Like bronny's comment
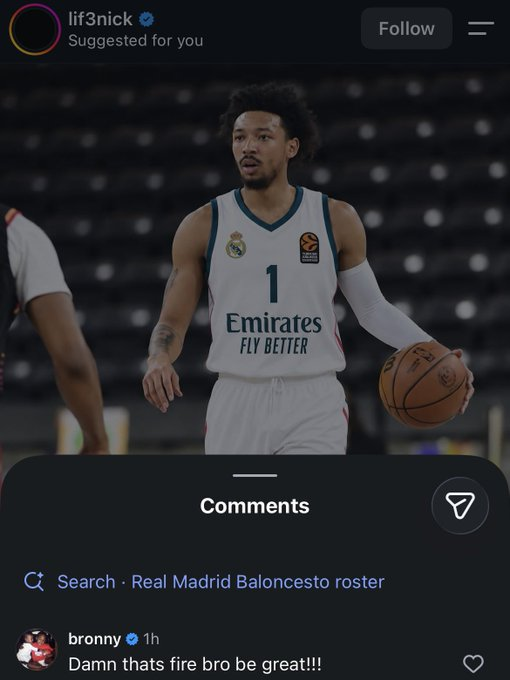 coord(473,664)
